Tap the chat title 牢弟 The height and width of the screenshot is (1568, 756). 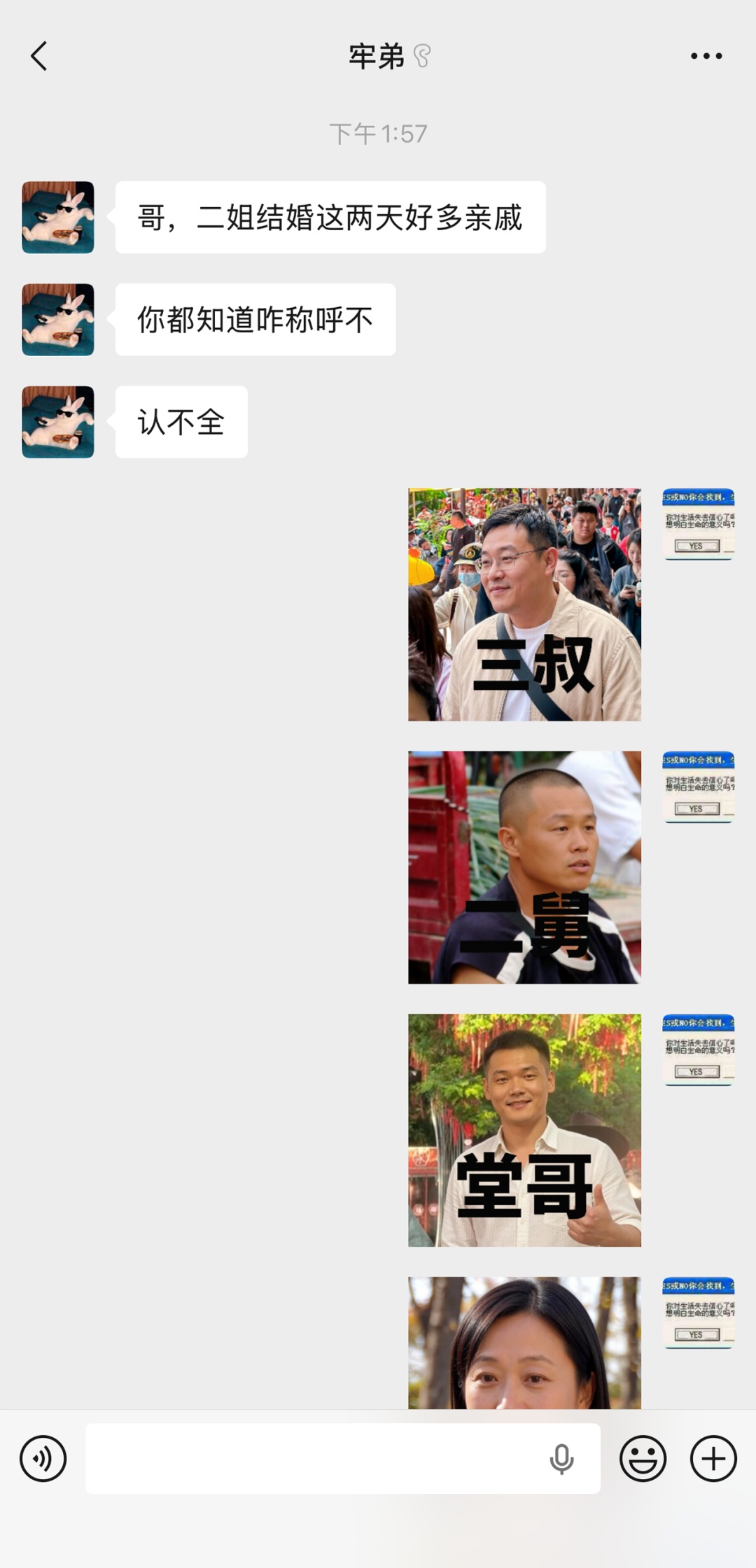pos(375,57)
